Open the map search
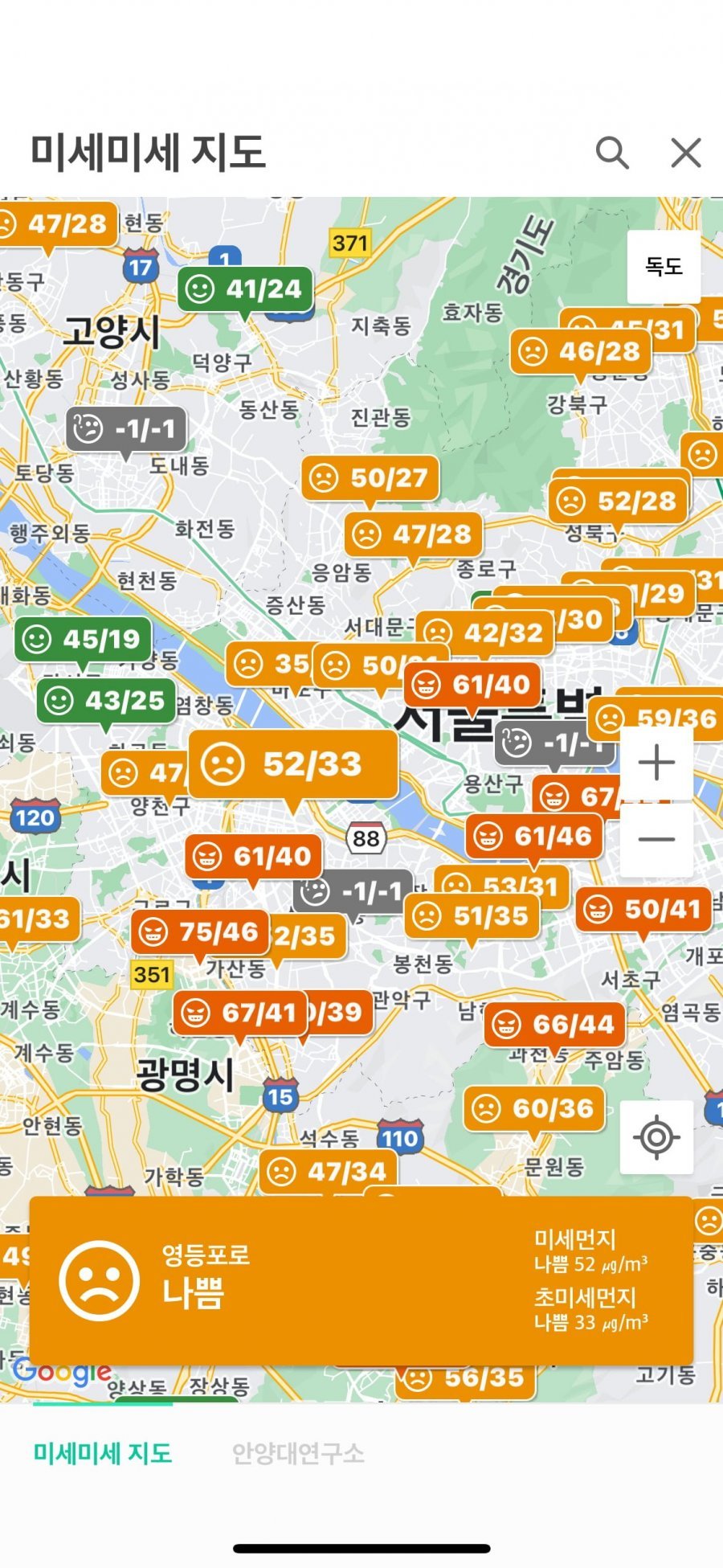This screenshot has width=723, height=1568. (612, 152)
